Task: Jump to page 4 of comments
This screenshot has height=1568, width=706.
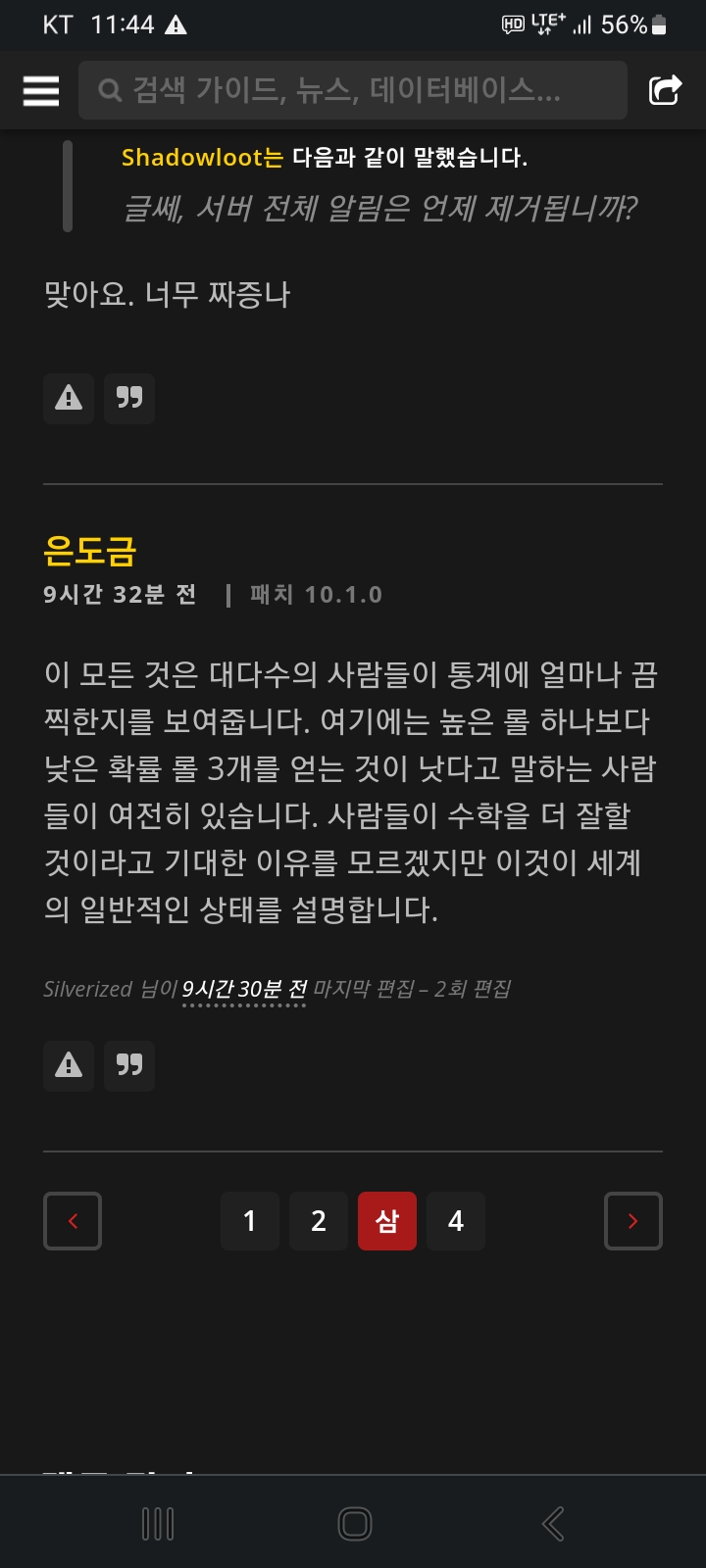Action: pos(456,1221)
